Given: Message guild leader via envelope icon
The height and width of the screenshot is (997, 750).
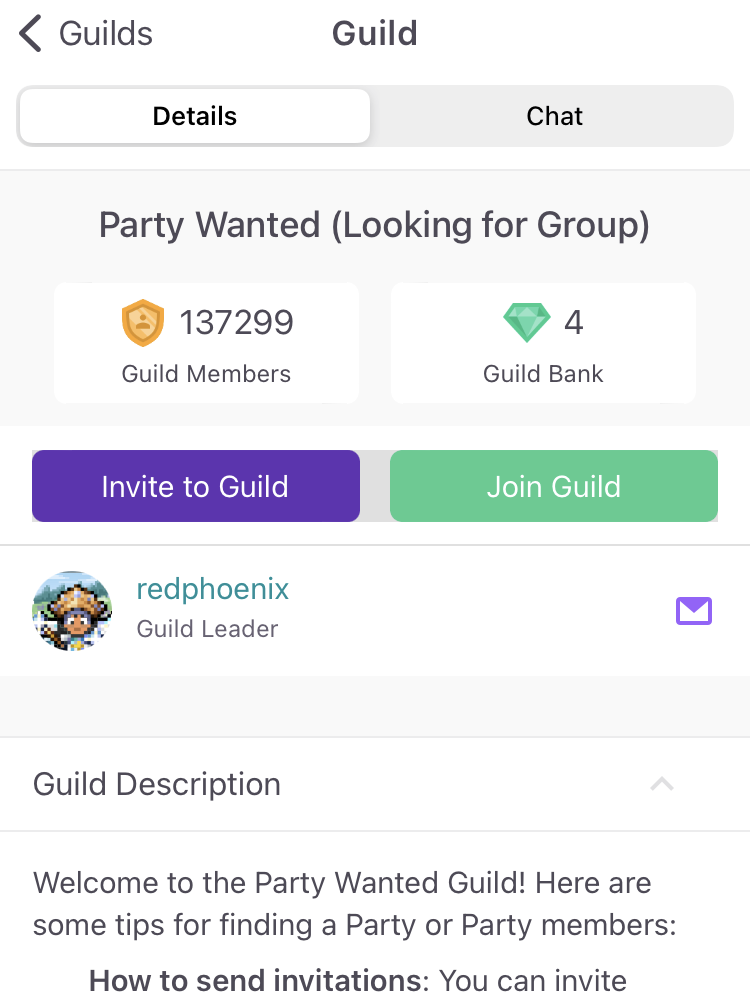Looking at the screenshot, I should click(x=693, y=611).
